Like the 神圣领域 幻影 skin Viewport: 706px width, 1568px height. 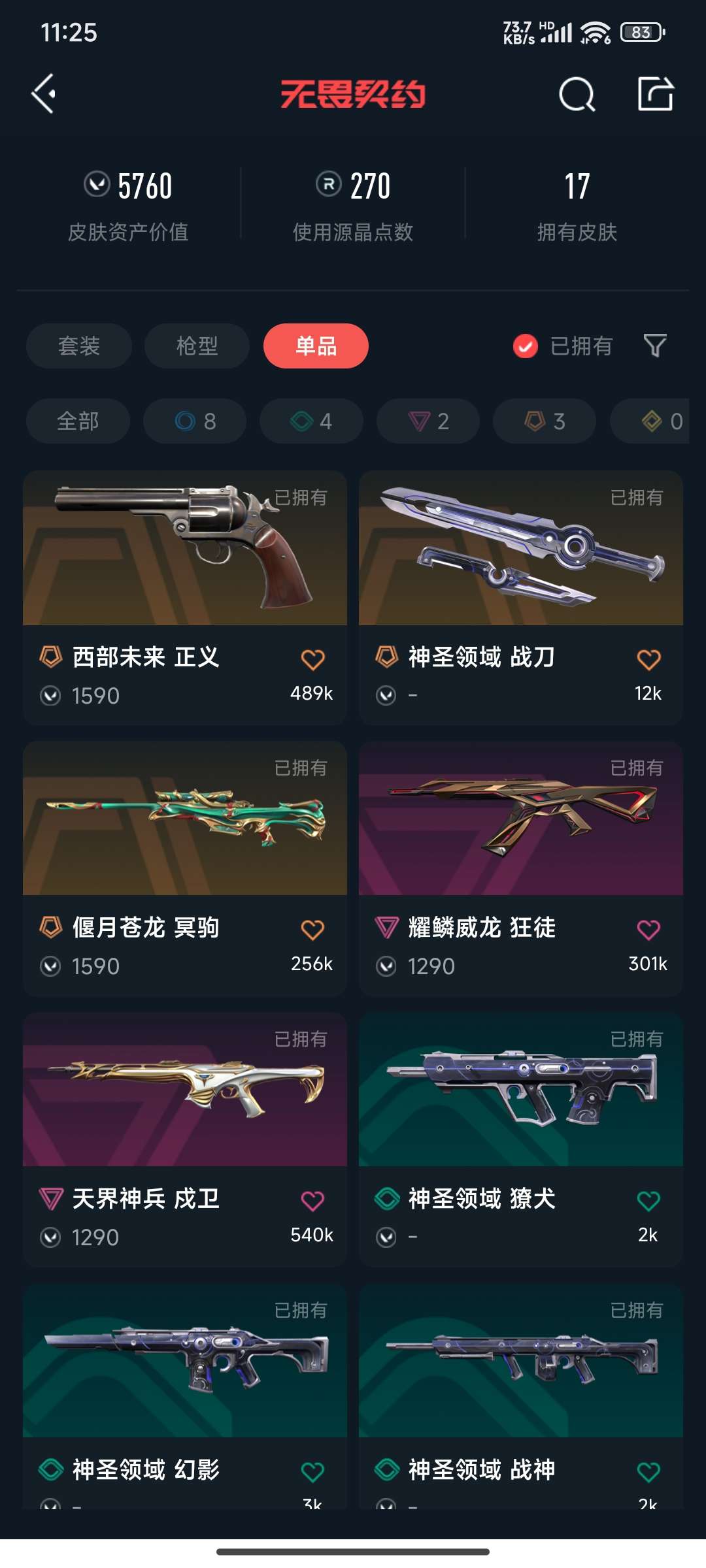312,1472
